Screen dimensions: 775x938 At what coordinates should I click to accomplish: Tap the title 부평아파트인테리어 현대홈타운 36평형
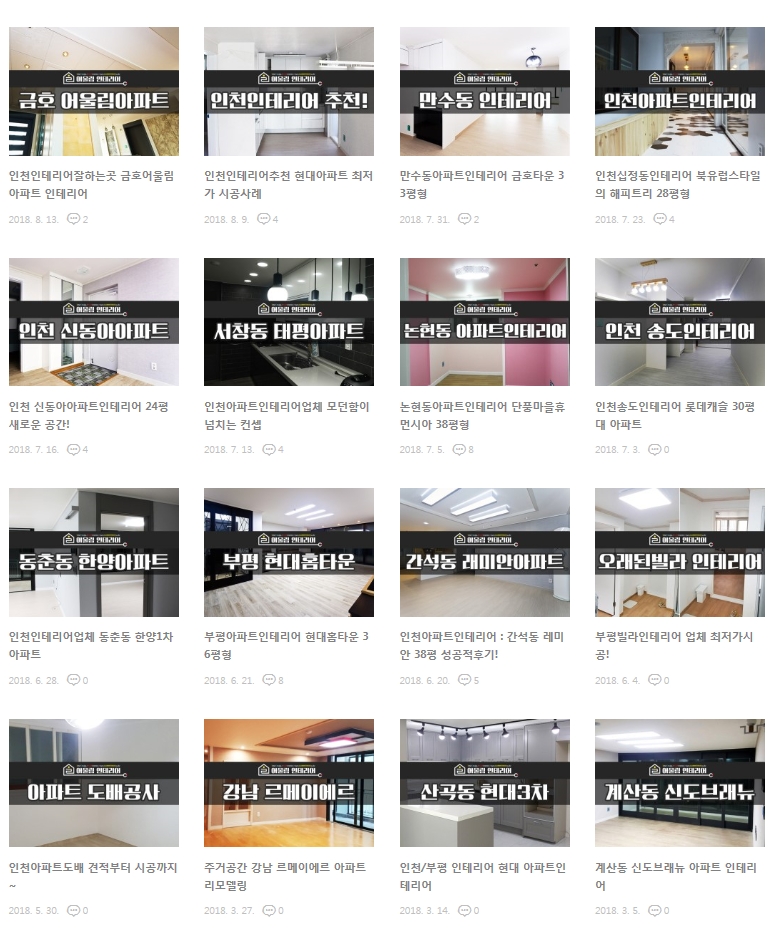(287, 645)
